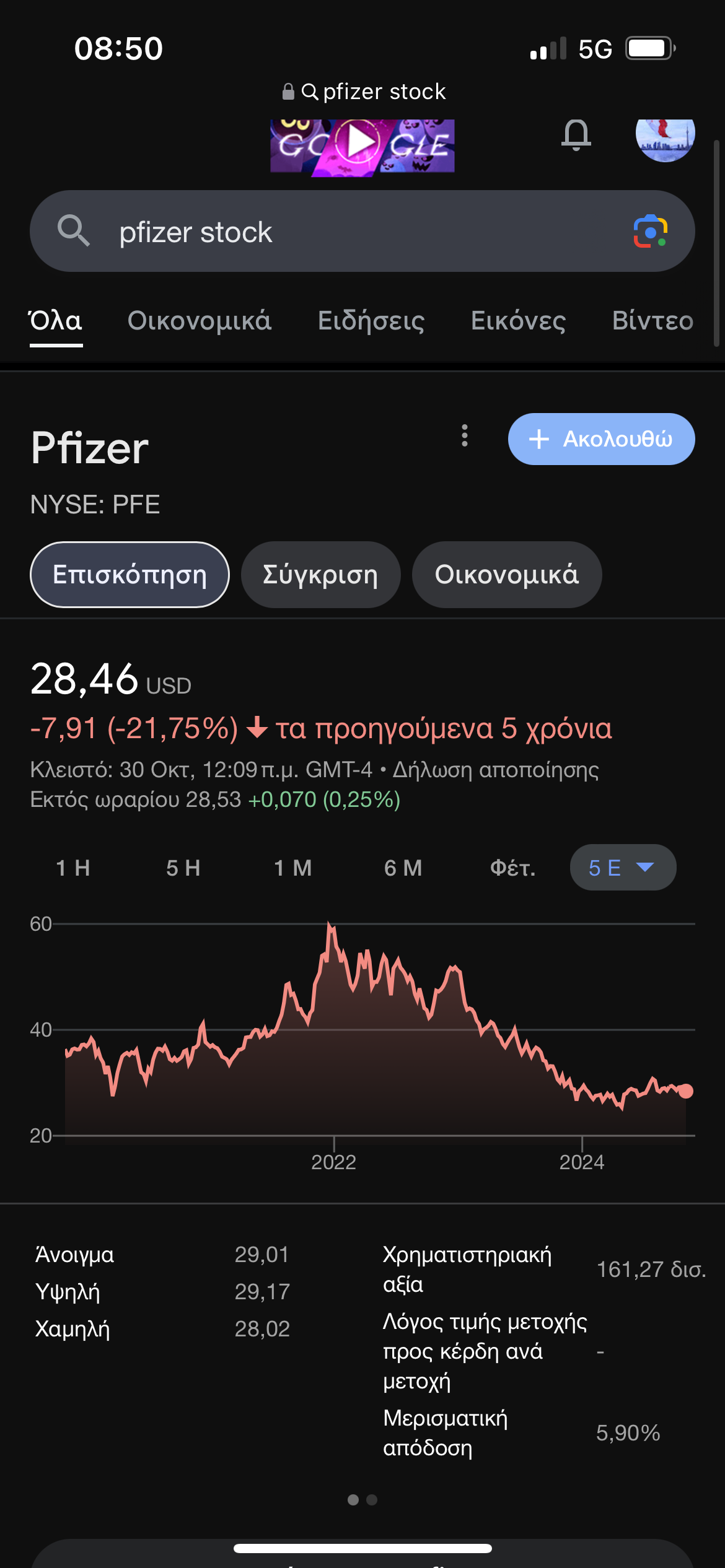The height and width of the screenshot is (1568, 725).
Task: Show the 6 M chart range
Action: [403, 868]
